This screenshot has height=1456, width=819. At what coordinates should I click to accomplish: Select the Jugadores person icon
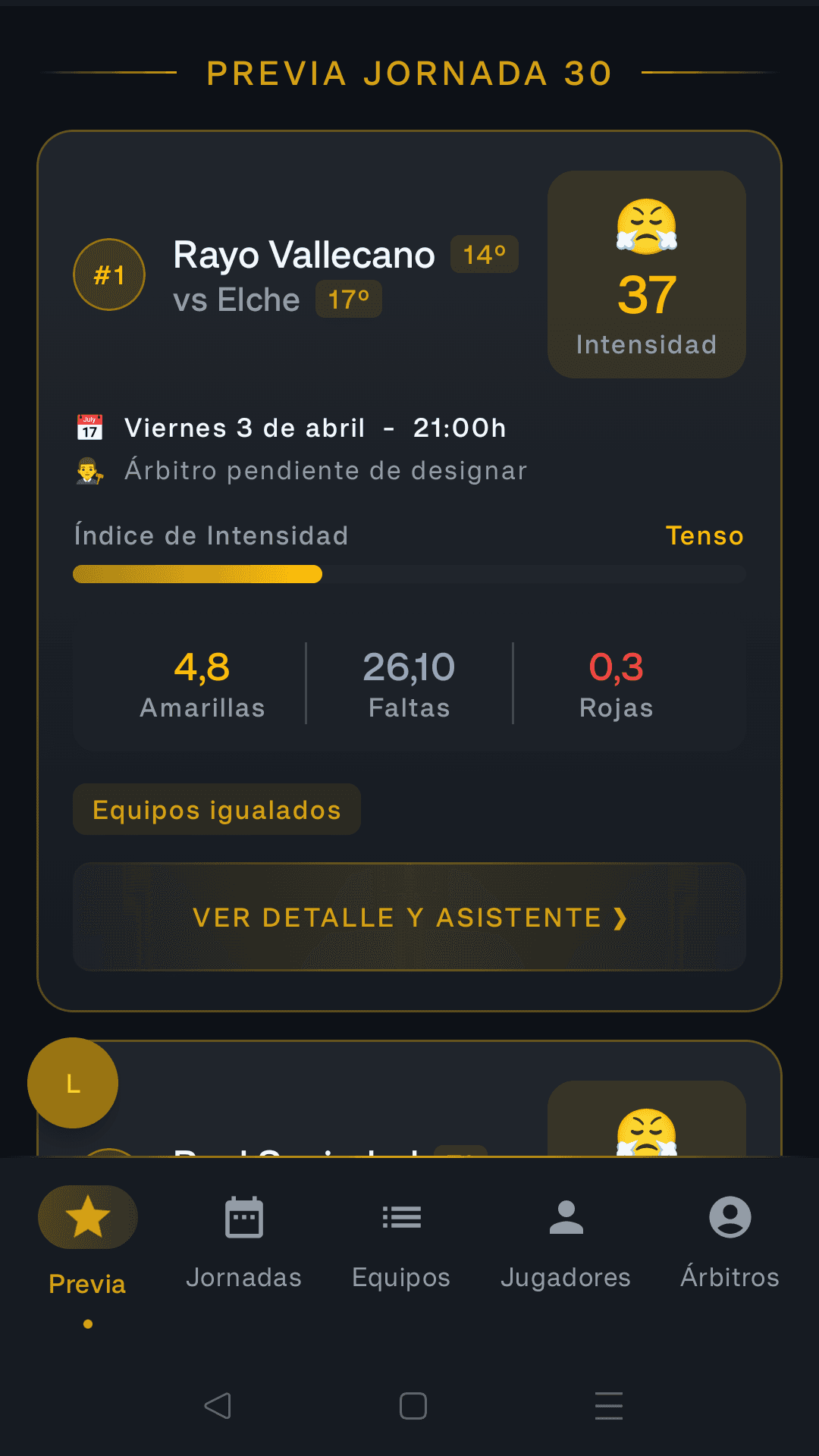coord(566,1217)
